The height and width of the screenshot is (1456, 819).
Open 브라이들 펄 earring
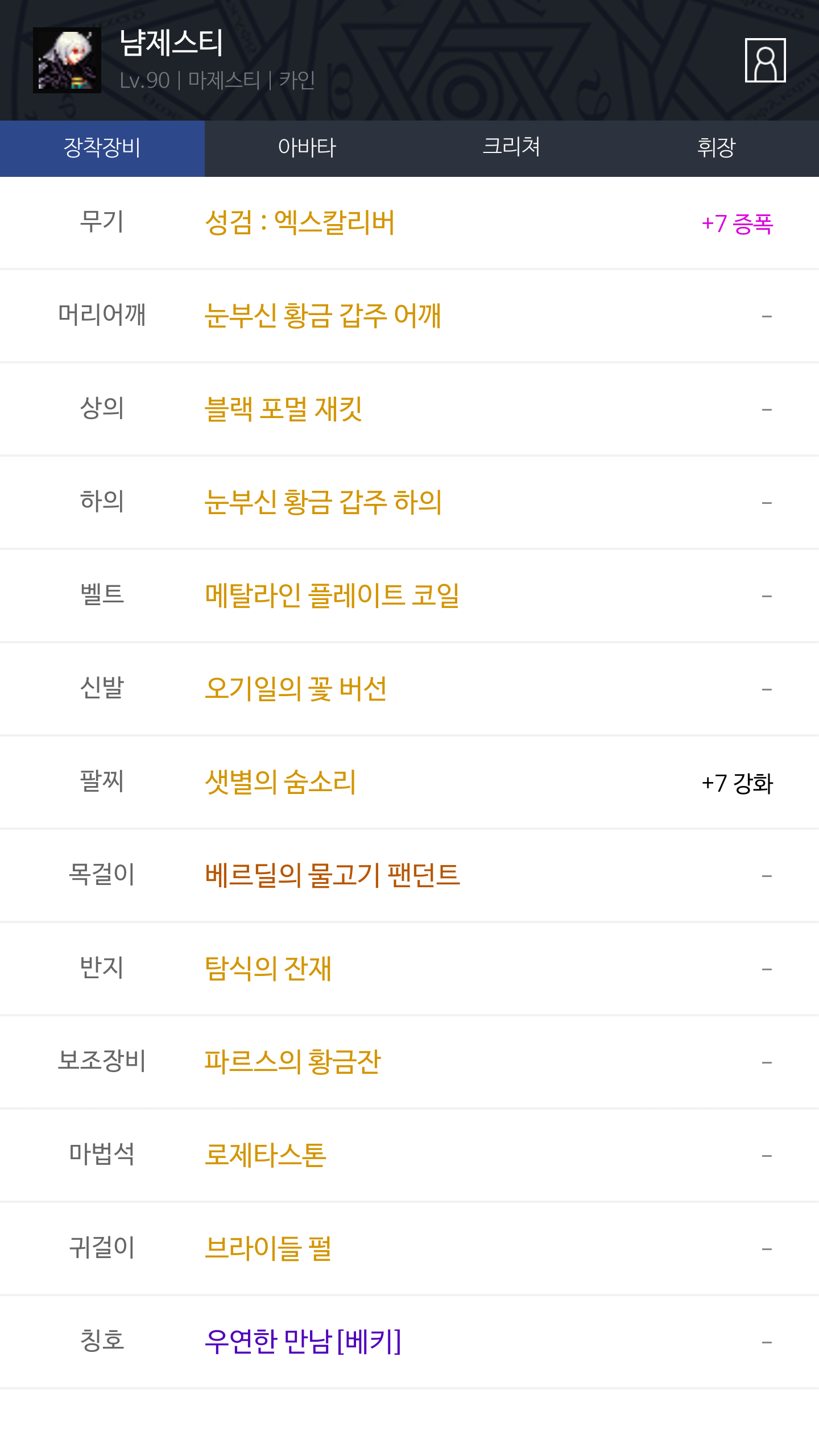click(x=268, y=1248)
